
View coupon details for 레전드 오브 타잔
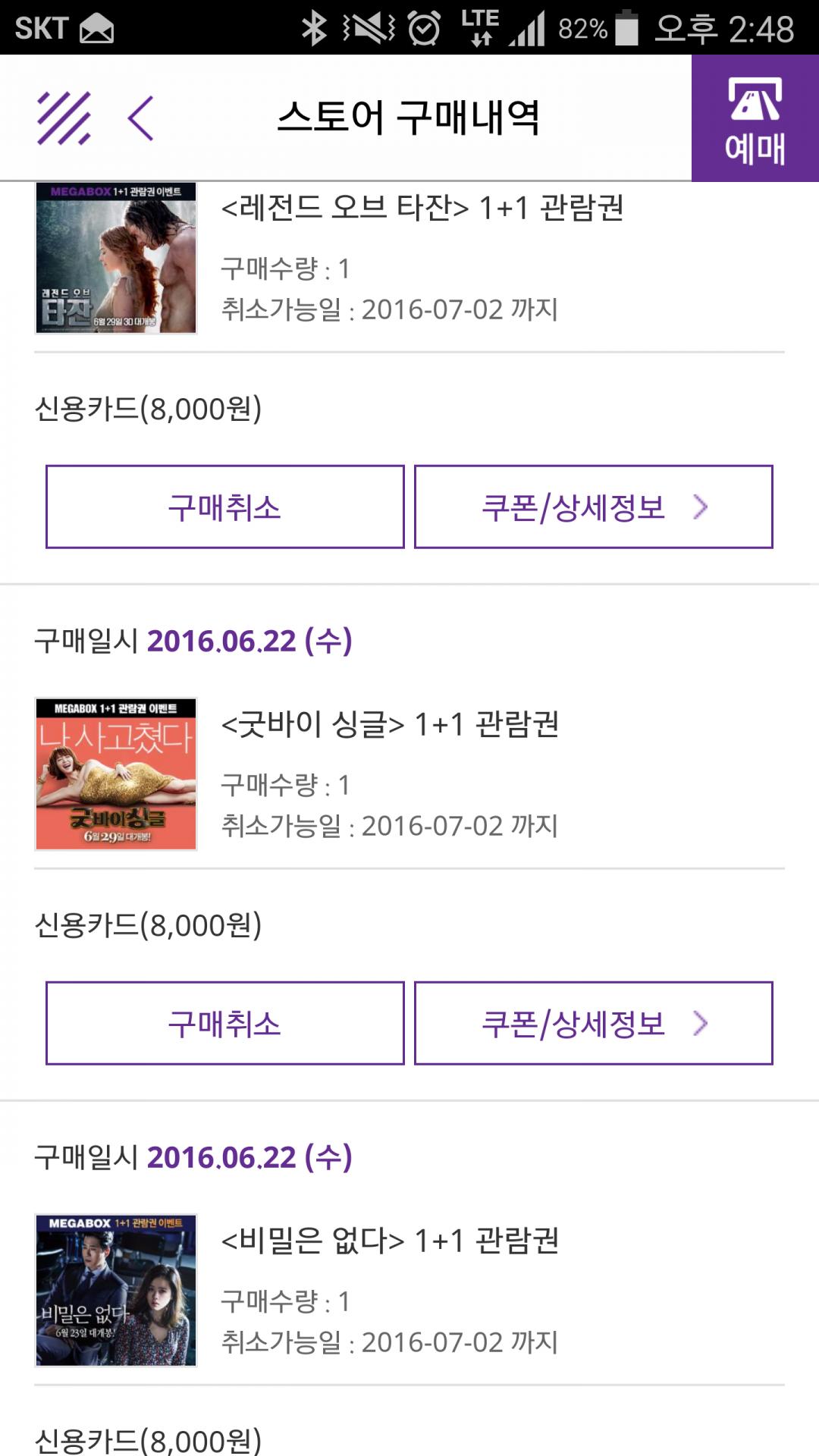tap(593, 507)
